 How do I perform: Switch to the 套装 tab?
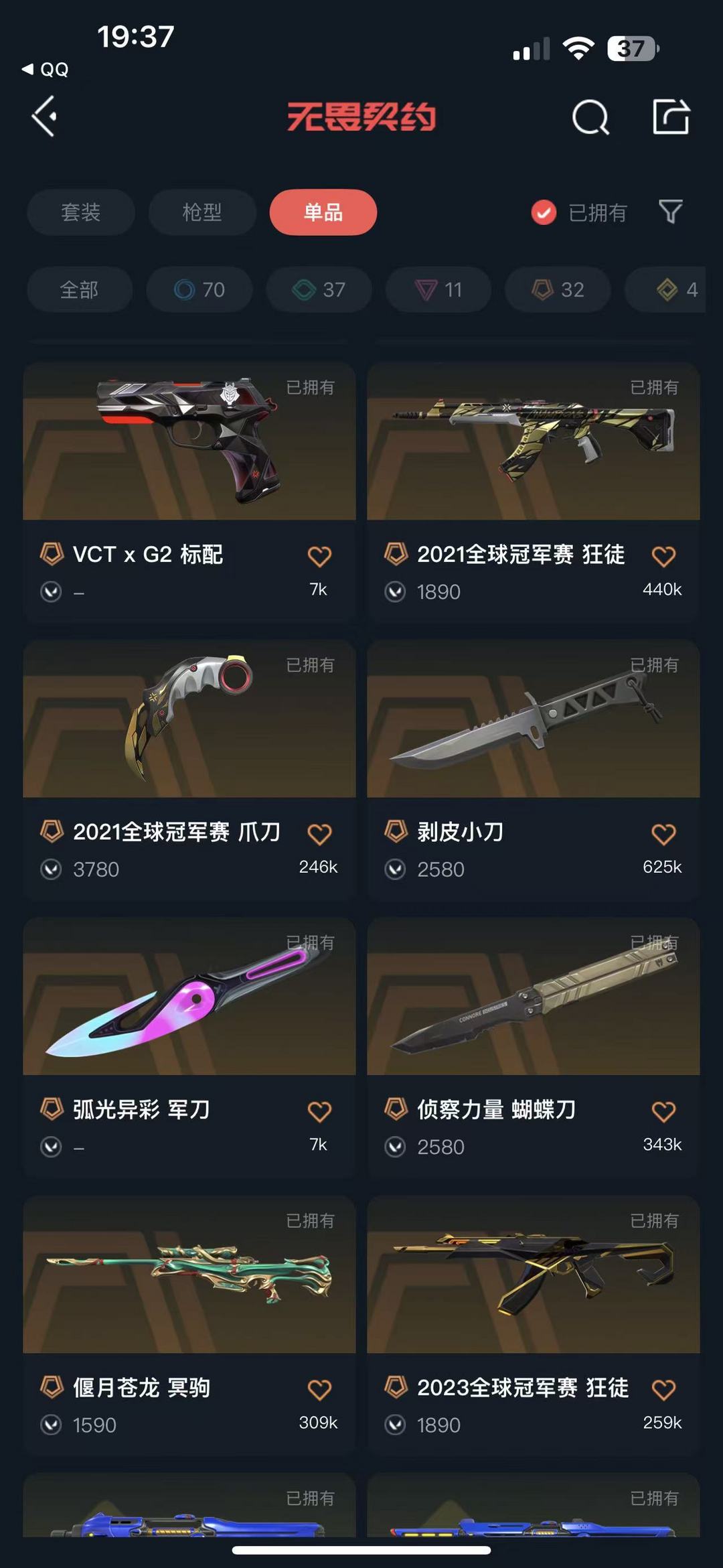tap(81, 212)
